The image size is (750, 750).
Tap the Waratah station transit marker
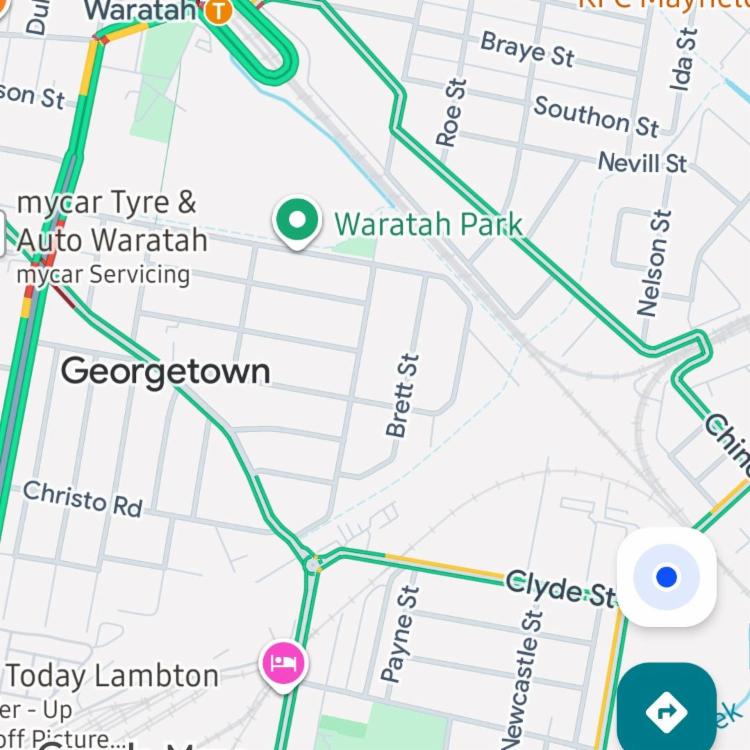(217, 12)
